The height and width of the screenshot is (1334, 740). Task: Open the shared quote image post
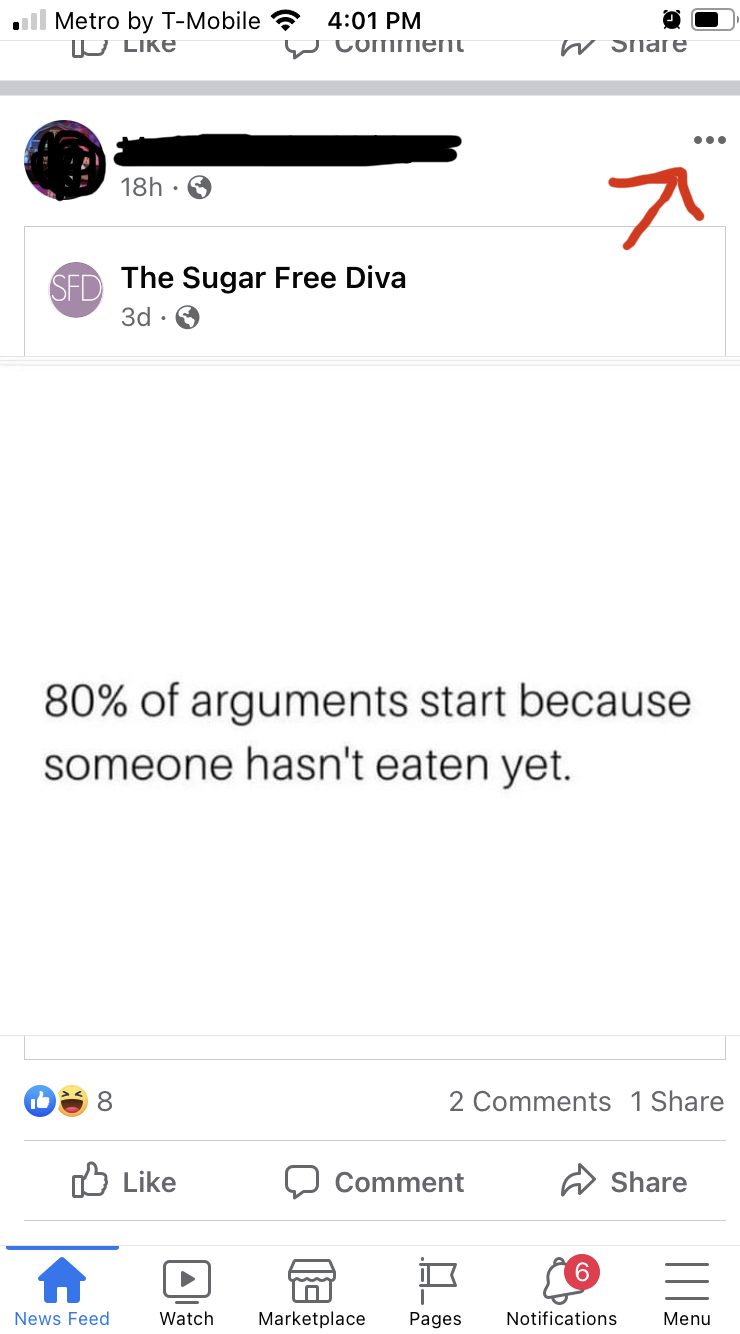point(368,732)
